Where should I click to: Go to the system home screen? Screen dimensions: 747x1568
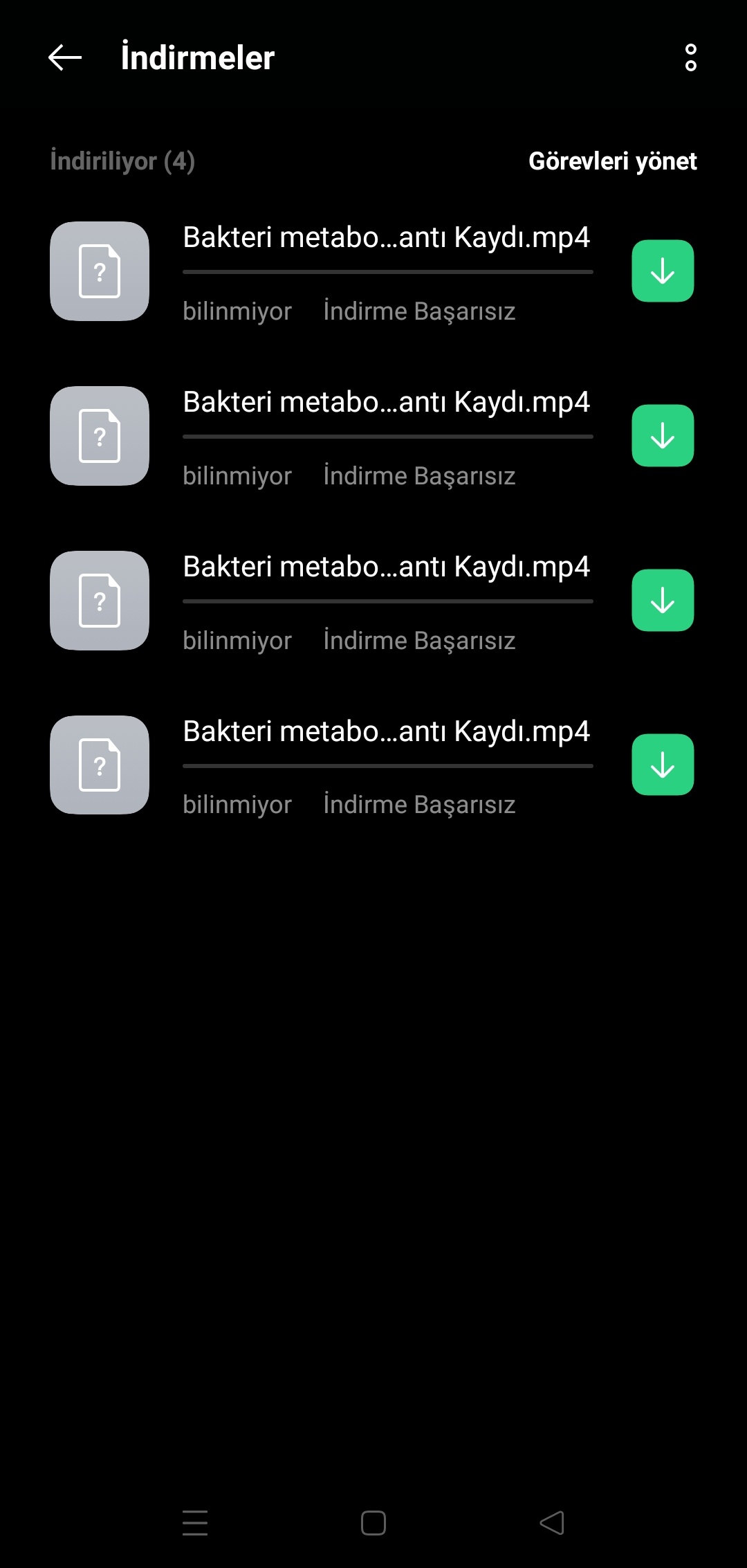click(373, 1522)
